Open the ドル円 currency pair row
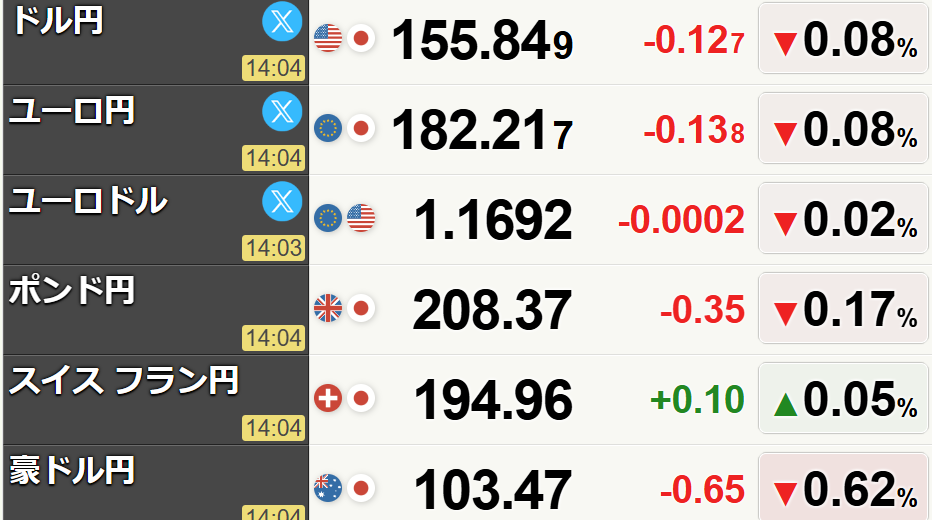This screenshot has width=932, height=520. [x=56, y=22]
